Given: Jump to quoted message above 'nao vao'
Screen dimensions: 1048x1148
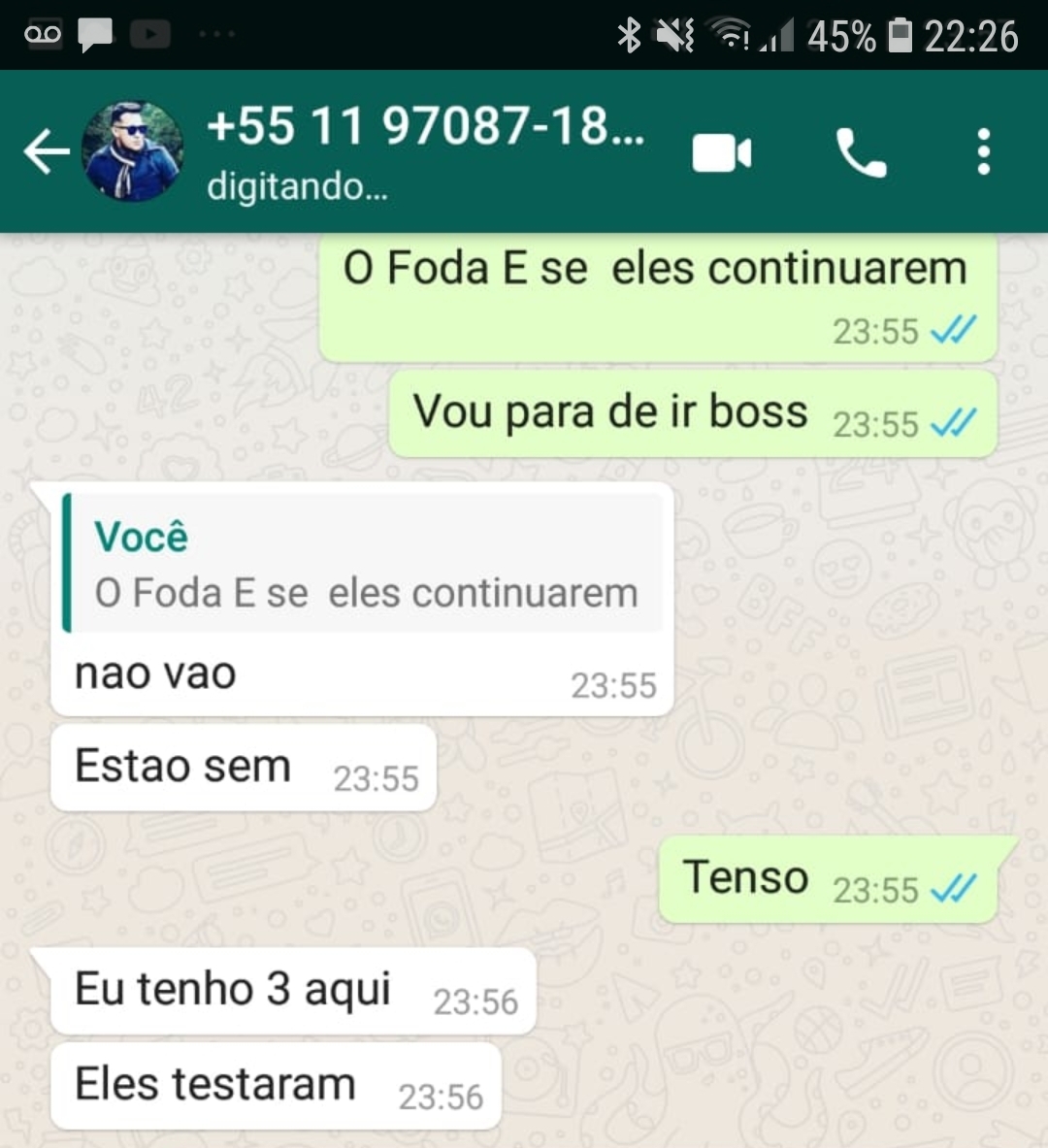Looking at the screenshot, I should tap(364, 564).
